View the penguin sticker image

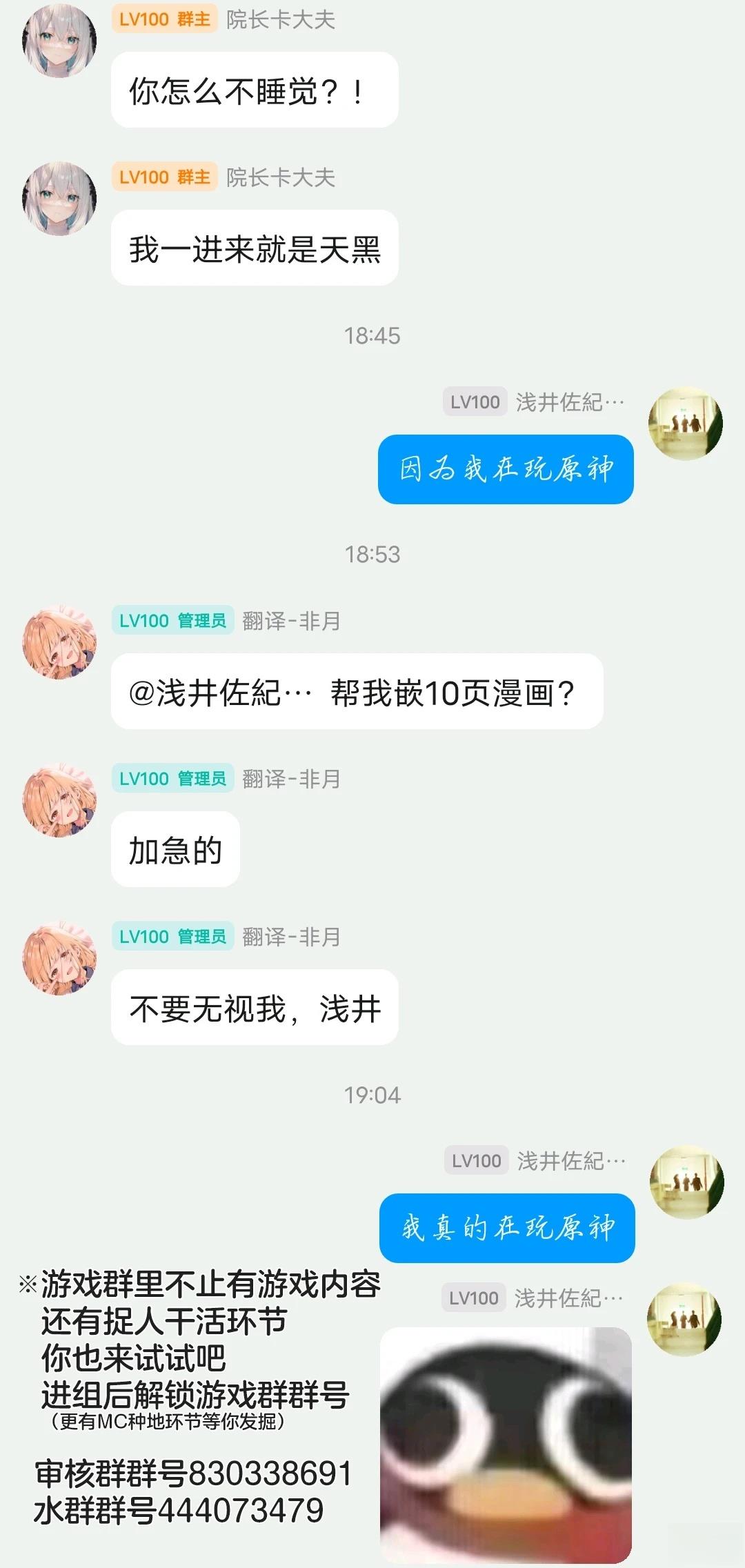pos(506,1445)
